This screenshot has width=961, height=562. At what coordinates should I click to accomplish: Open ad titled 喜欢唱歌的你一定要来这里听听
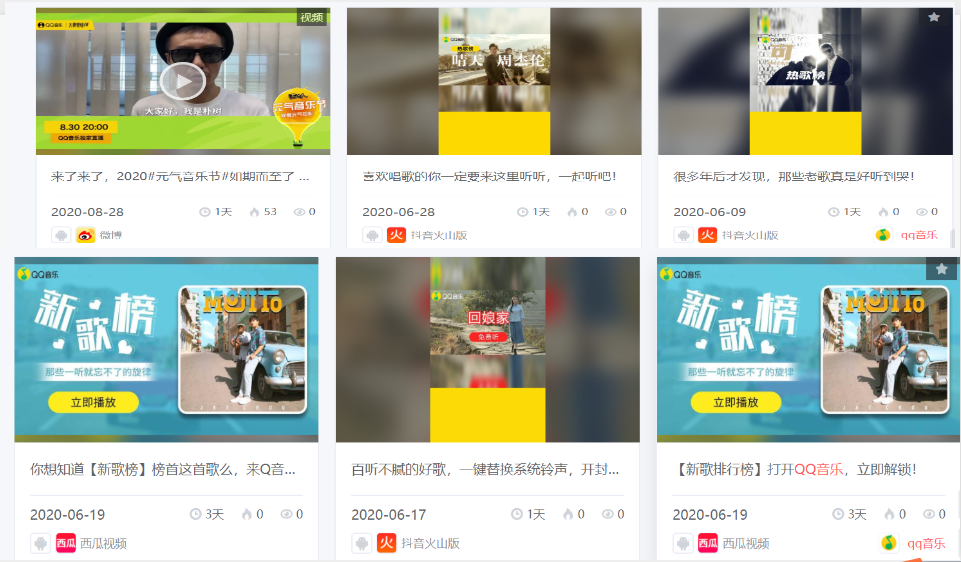click(x=489, y=176)
